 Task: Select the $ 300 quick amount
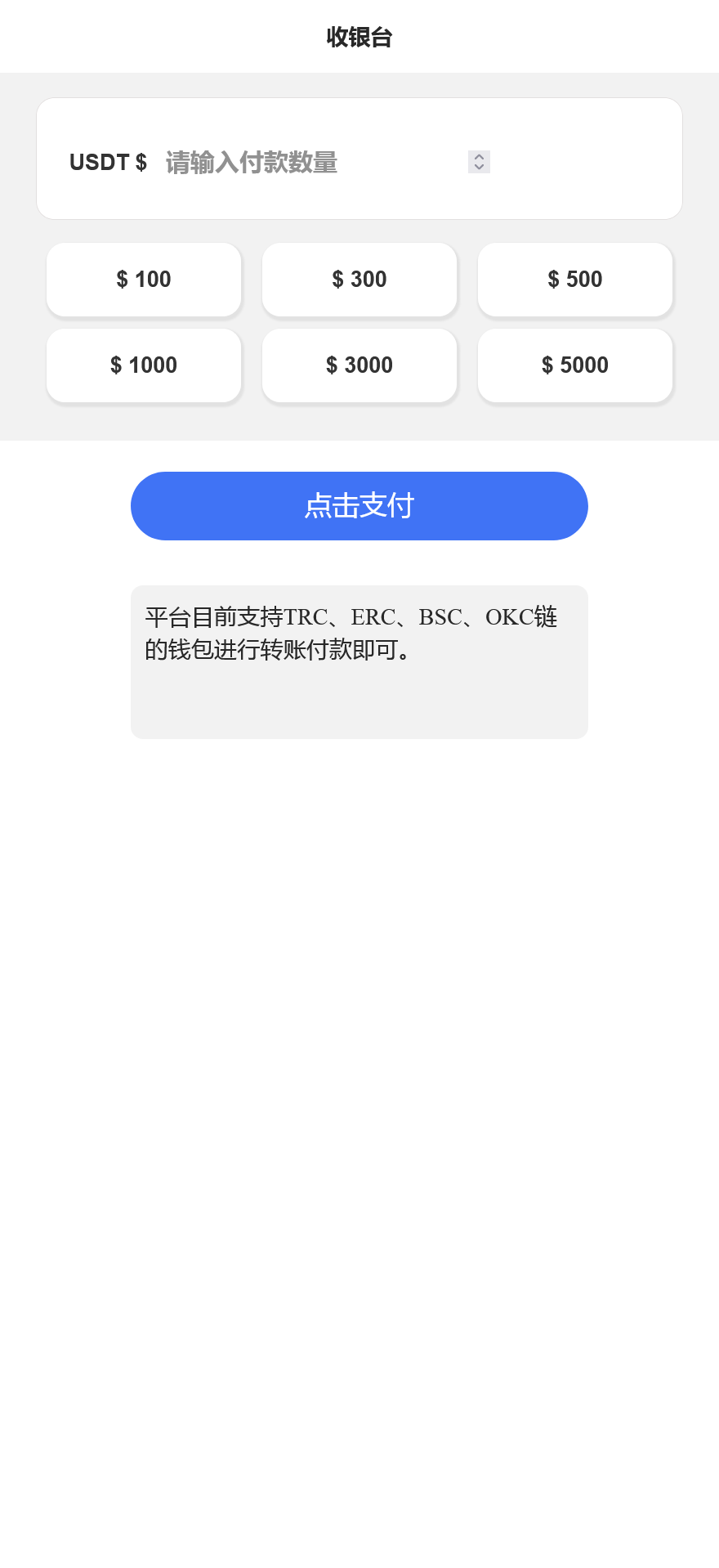pyautogui.click(x=359, y=280)
